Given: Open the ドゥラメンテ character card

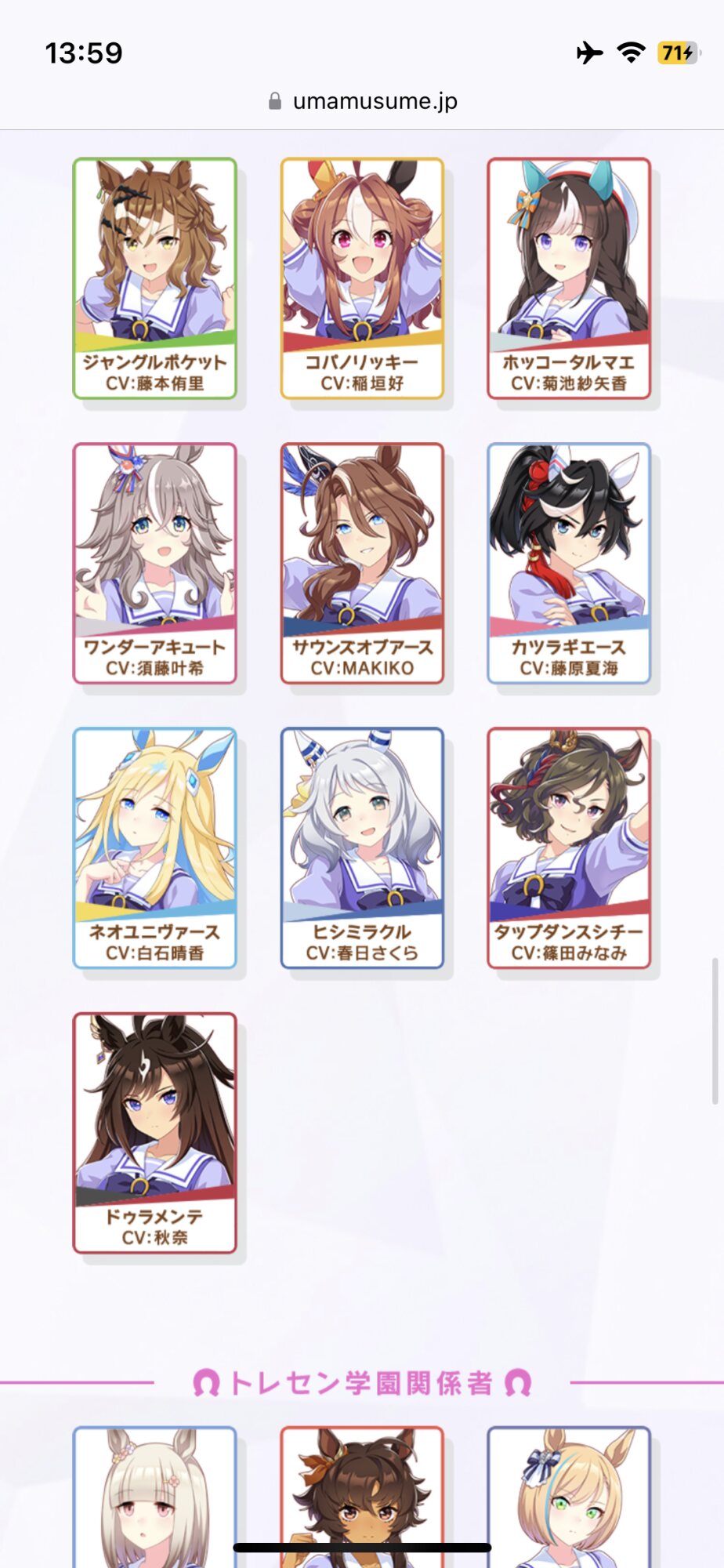Looking at the screenshot, I should (x=155, y=1132).
